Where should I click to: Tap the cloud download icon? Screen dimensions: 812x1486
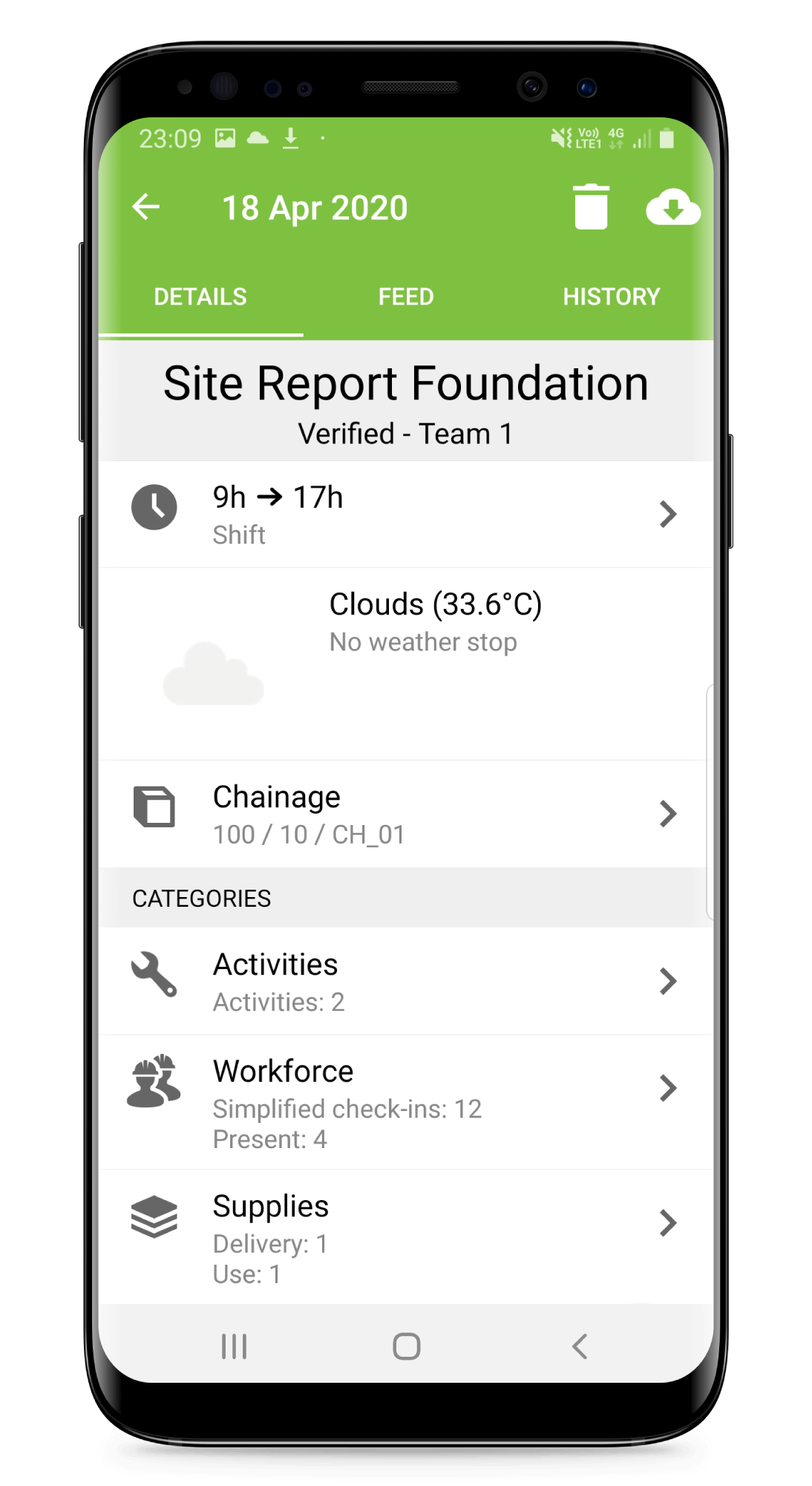click(672, 207)
